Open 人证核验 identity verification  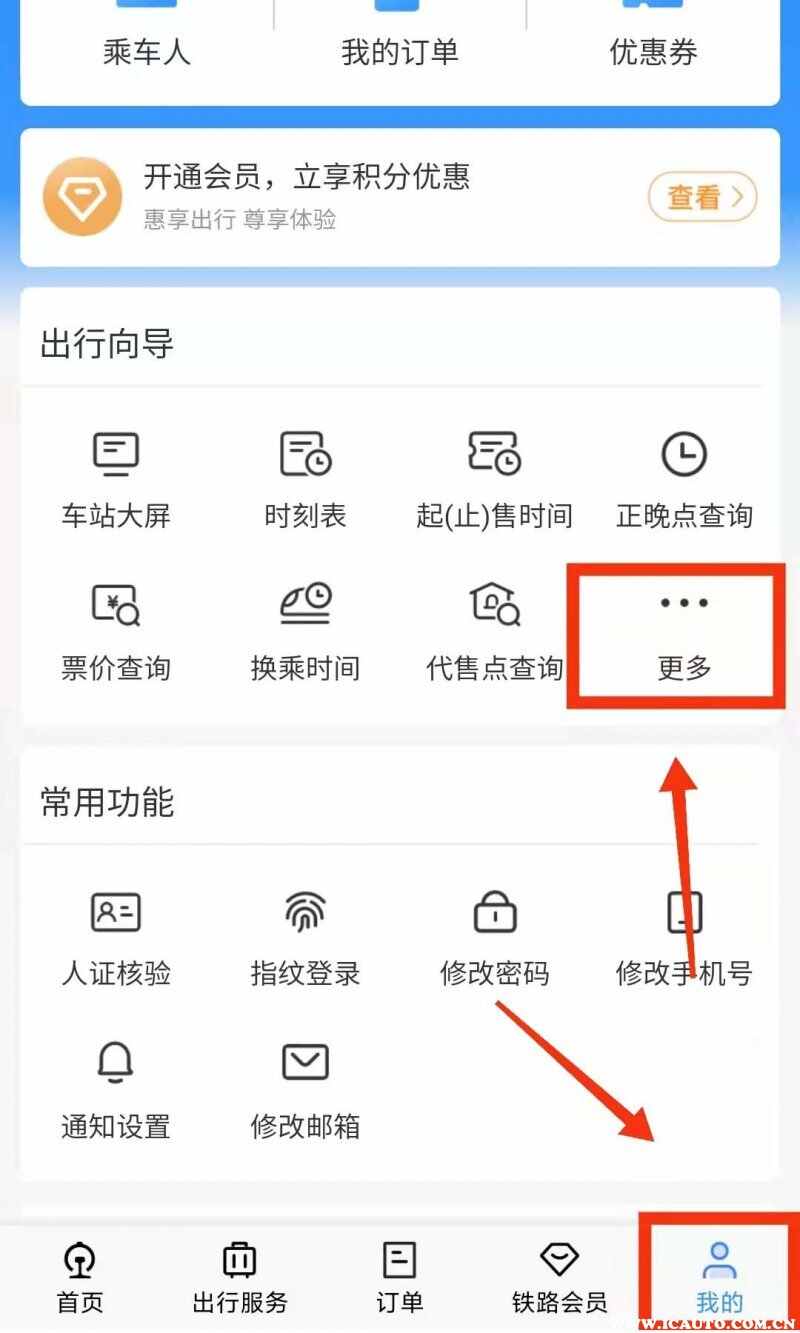click(116, 938)
